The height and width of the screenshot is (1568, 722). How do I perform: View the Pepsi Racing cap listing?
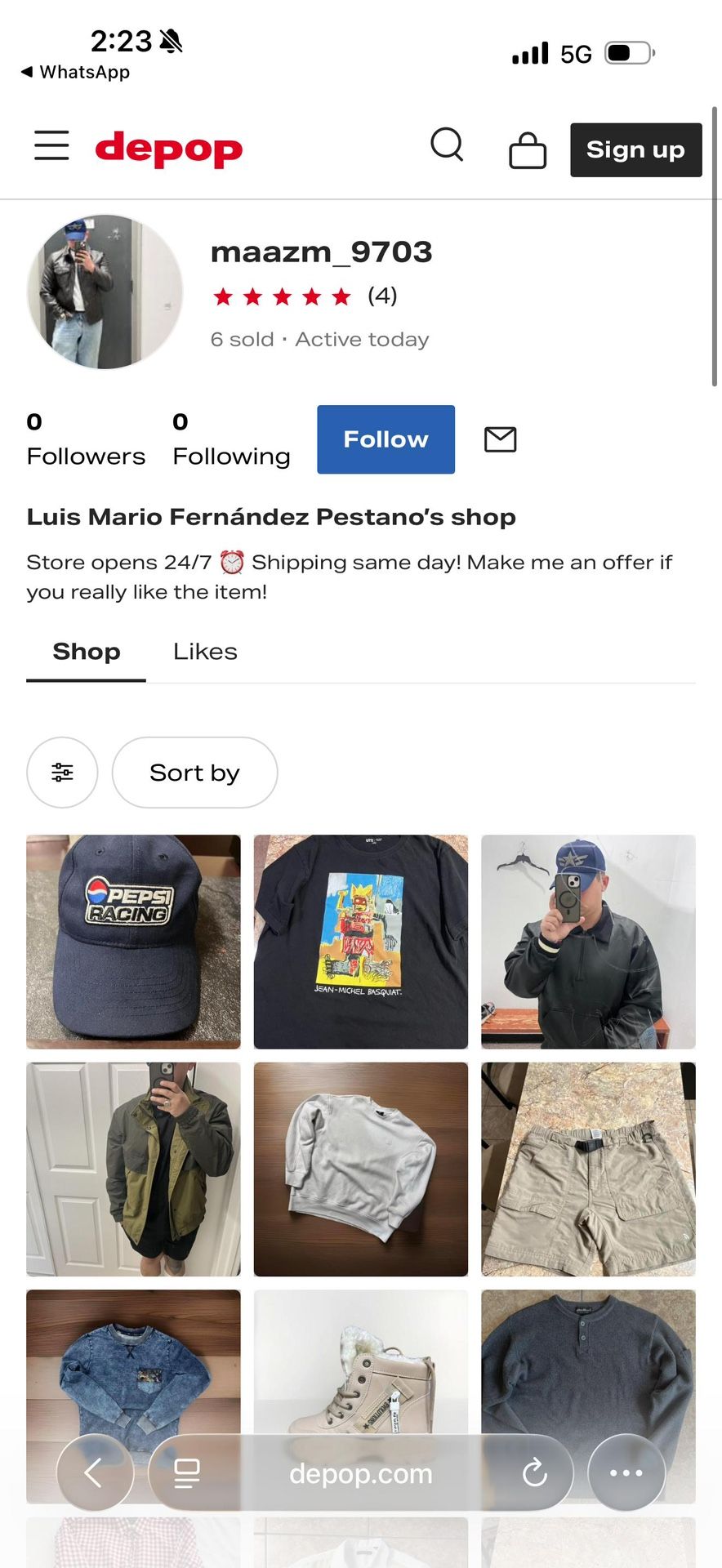[133, 942]
